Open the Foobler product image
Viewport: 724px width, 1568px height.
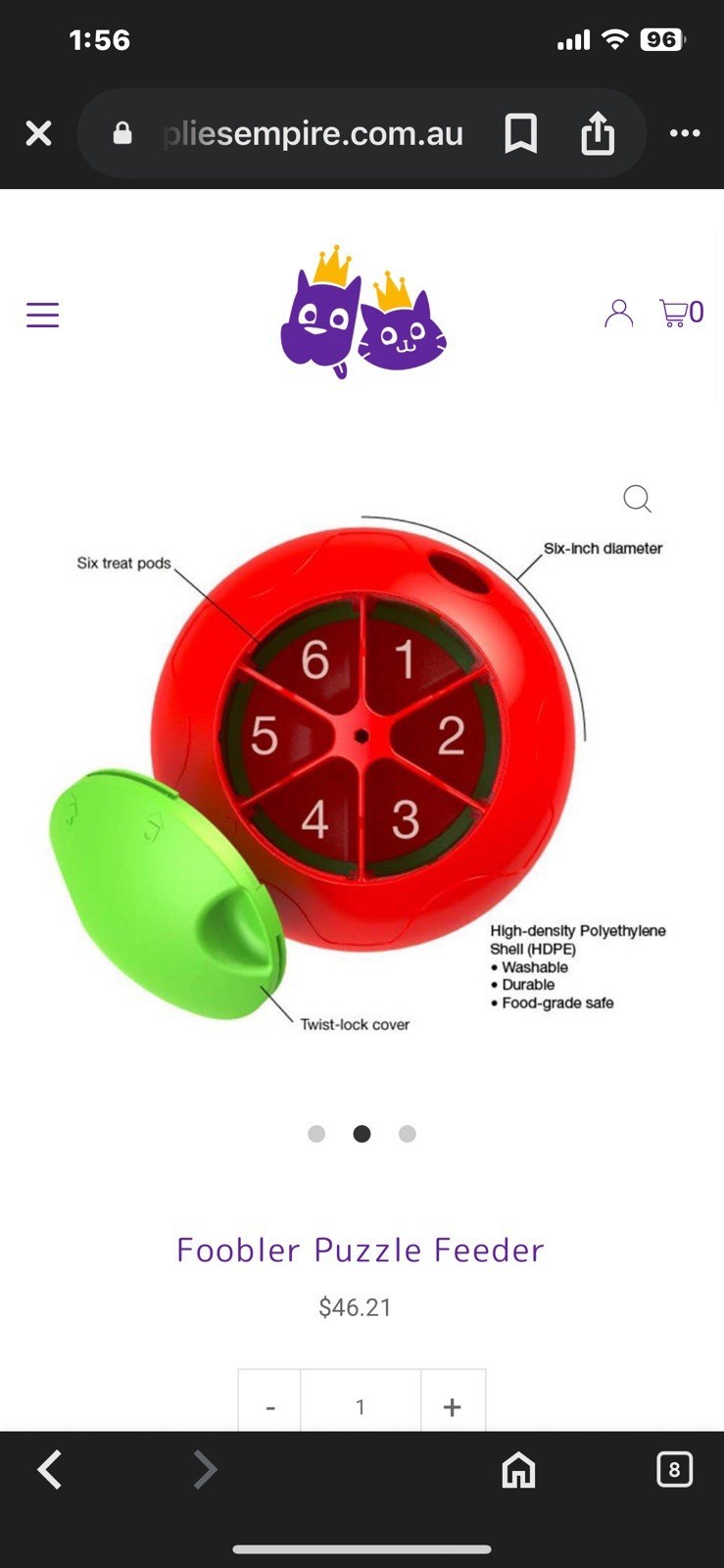pyautogui.click(x=362, y=764)
